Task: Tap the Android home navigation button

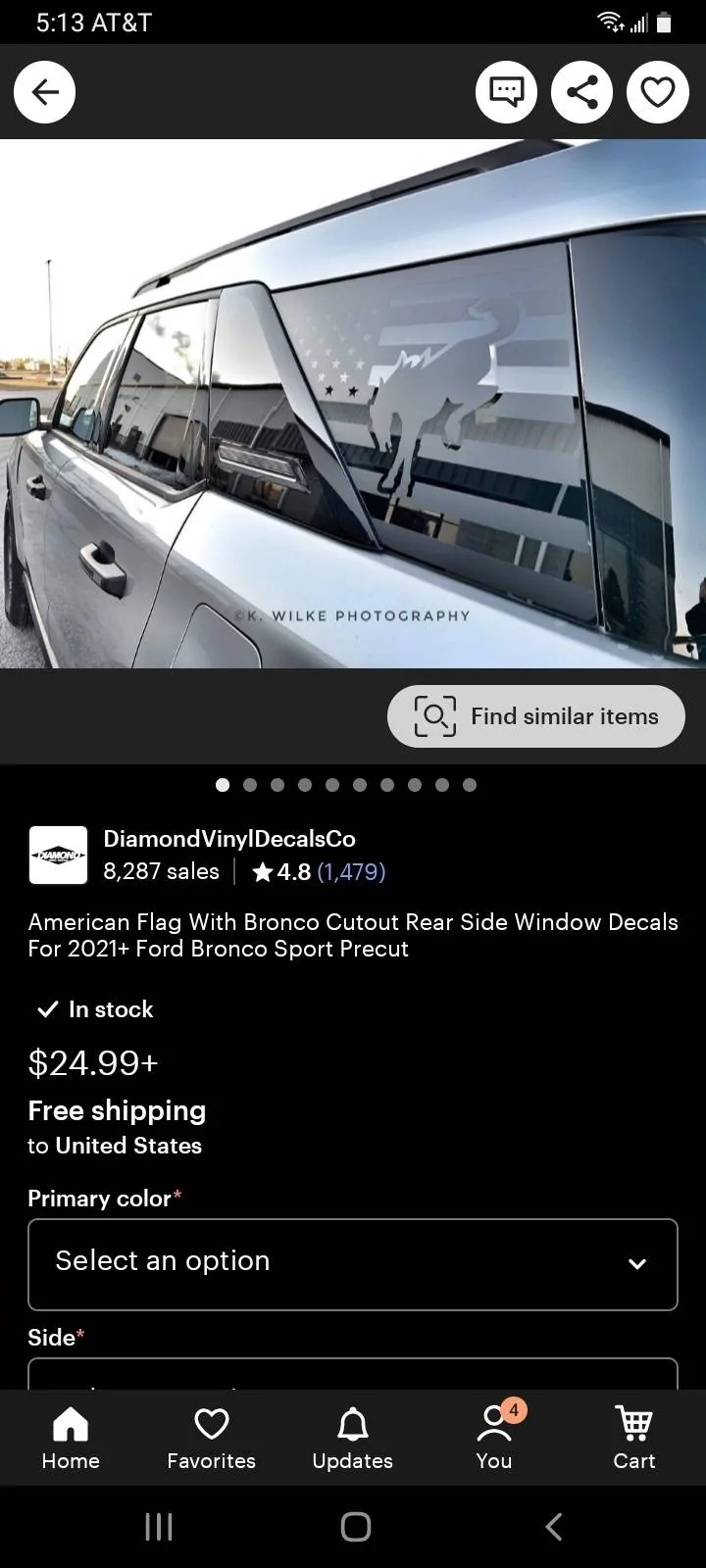Action: click(355, 1526)
